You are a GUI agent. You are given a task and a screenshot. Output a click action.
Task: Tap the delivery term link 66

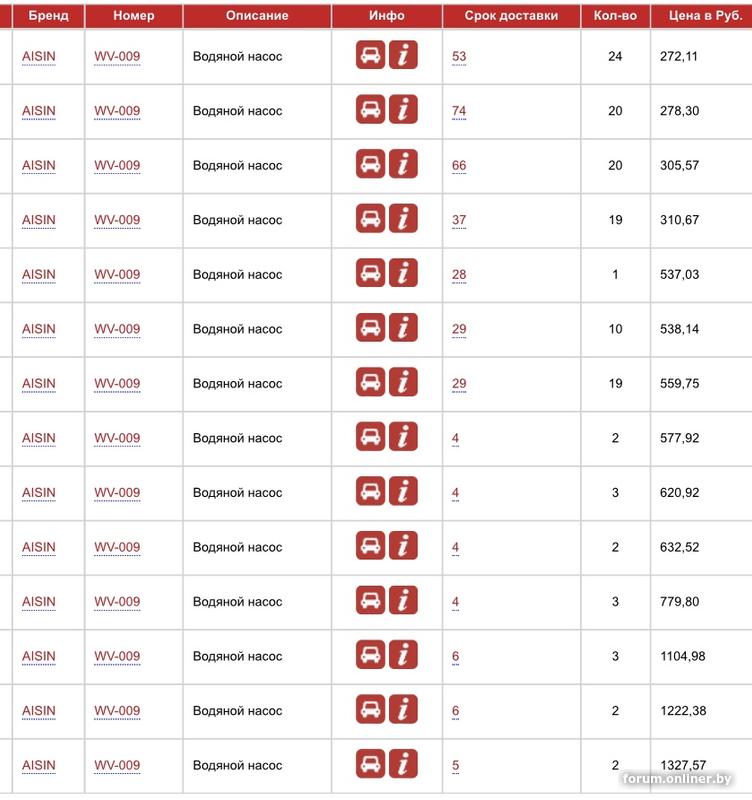(459, 166)
